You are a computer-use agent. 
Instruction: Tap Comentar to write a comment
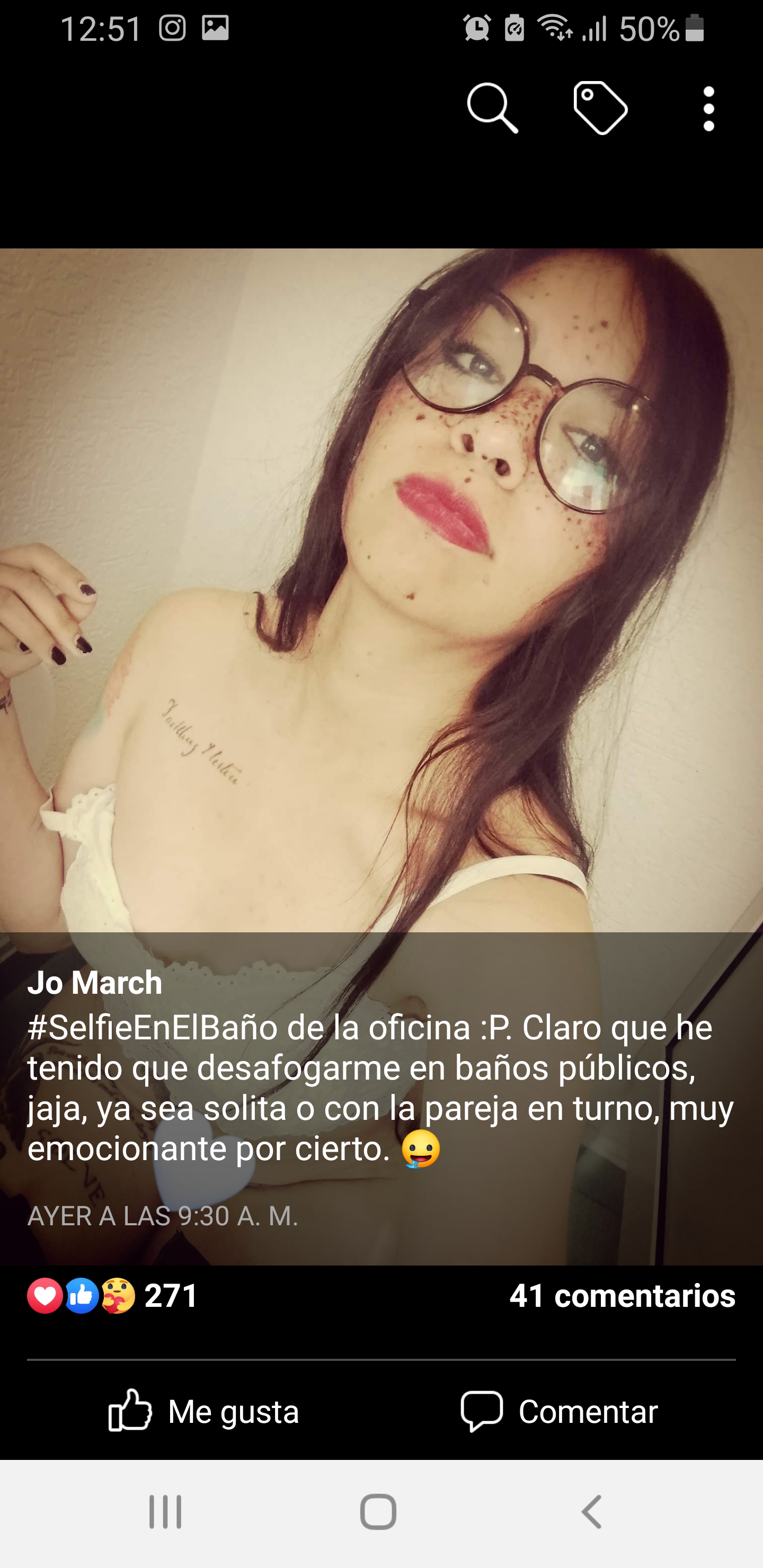[x=559, y=1411]
